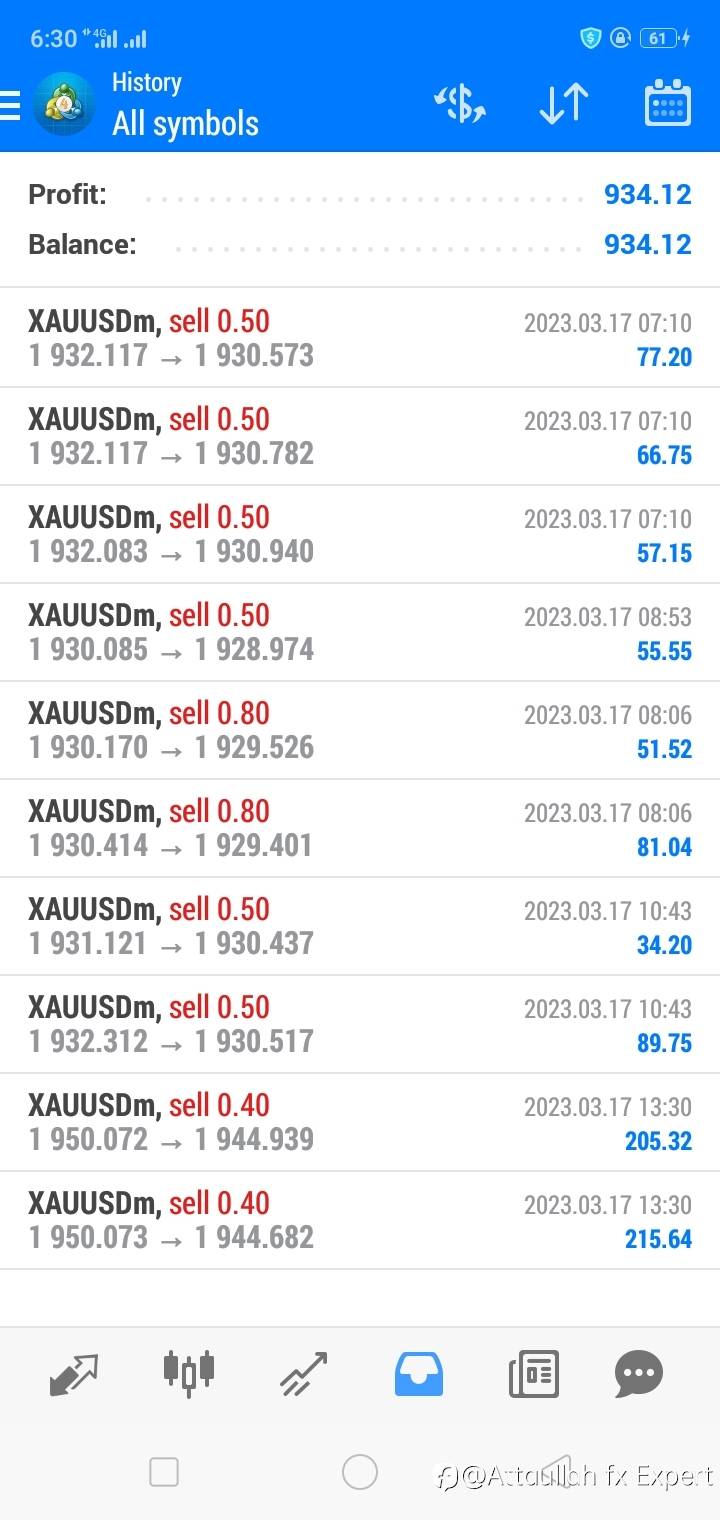This screenshot has height=1520, width=720.
Task: Open the sell 0.50 trade from 08:53
Action: pos(360,632)
